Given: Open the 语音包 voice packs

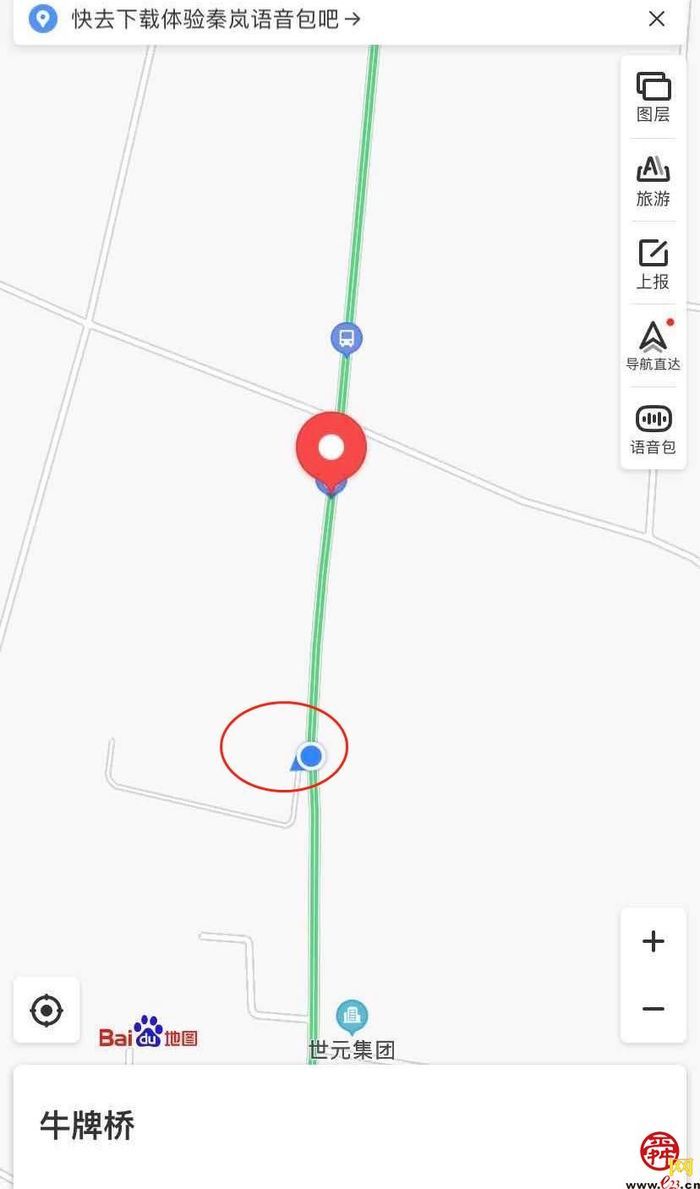Looking at the screenshot, I should coord(653,429).
